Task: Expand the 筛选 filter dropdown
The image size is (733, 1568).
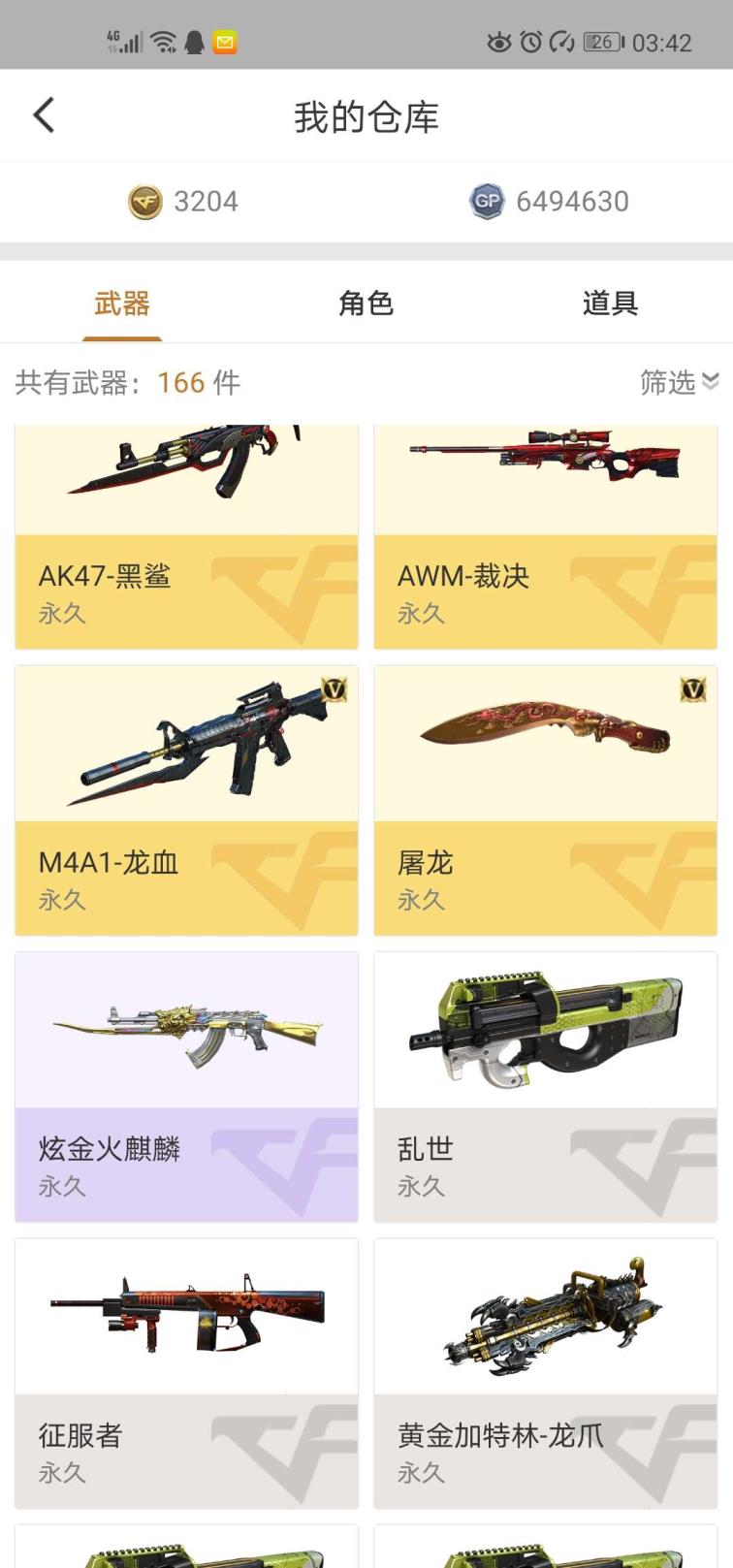Action: click(x=679, y=382)
